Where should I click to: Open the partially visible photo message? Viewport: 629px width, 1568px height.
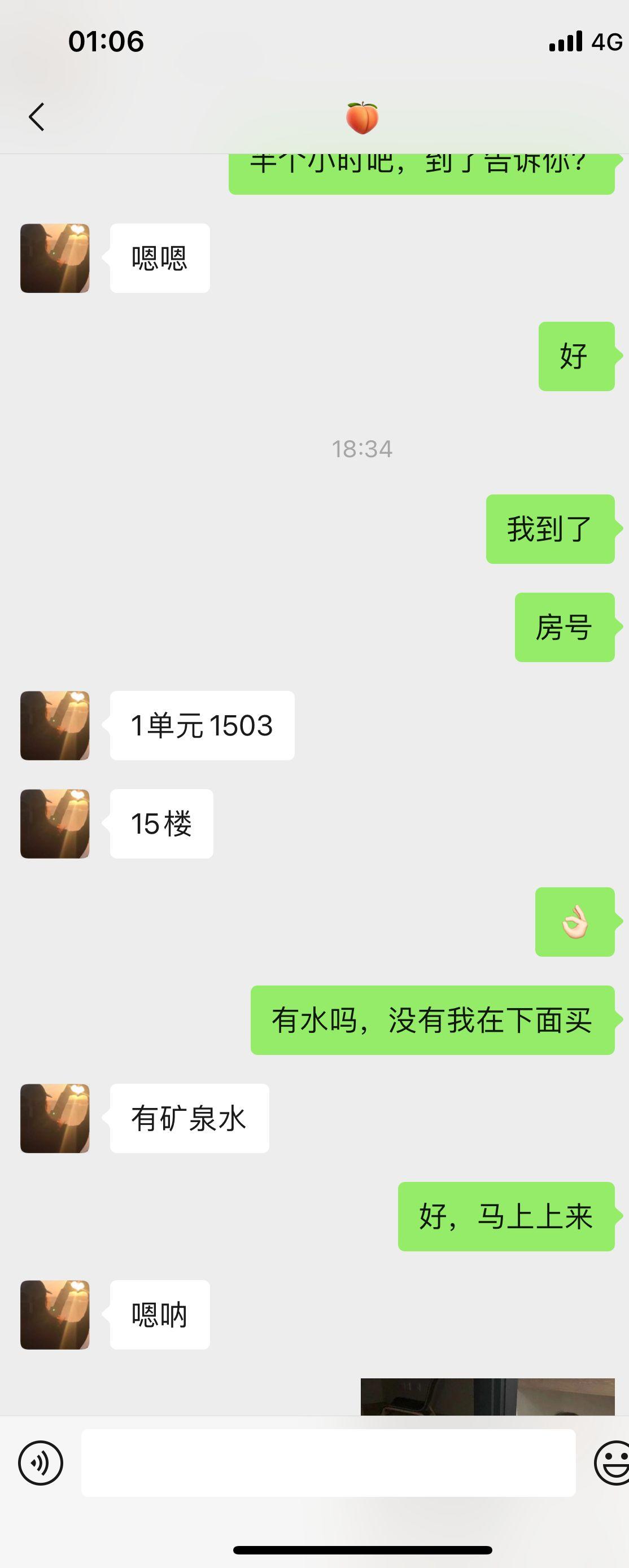click(487, 1396)
